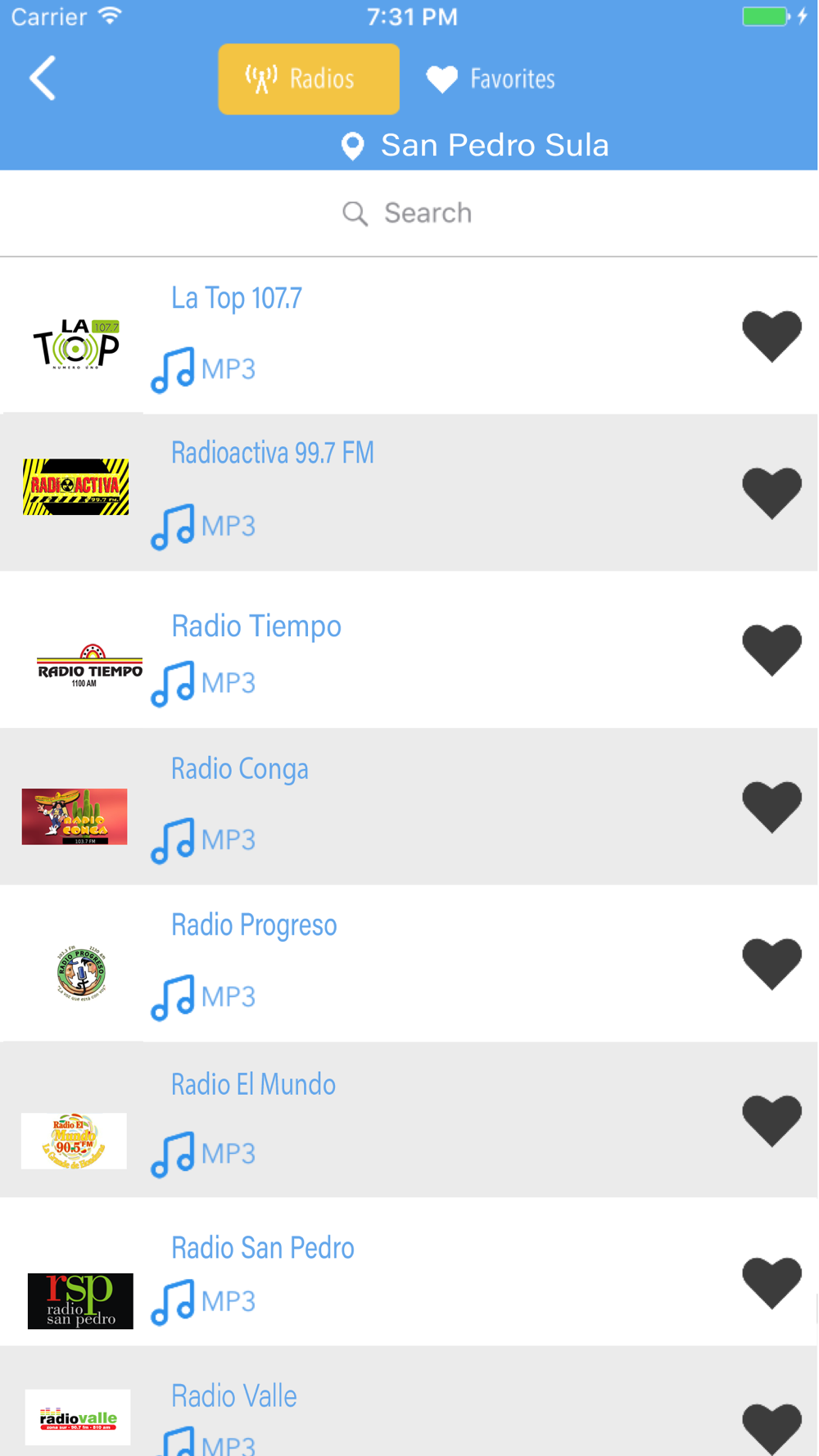Tap the Search field

(409, 213)
